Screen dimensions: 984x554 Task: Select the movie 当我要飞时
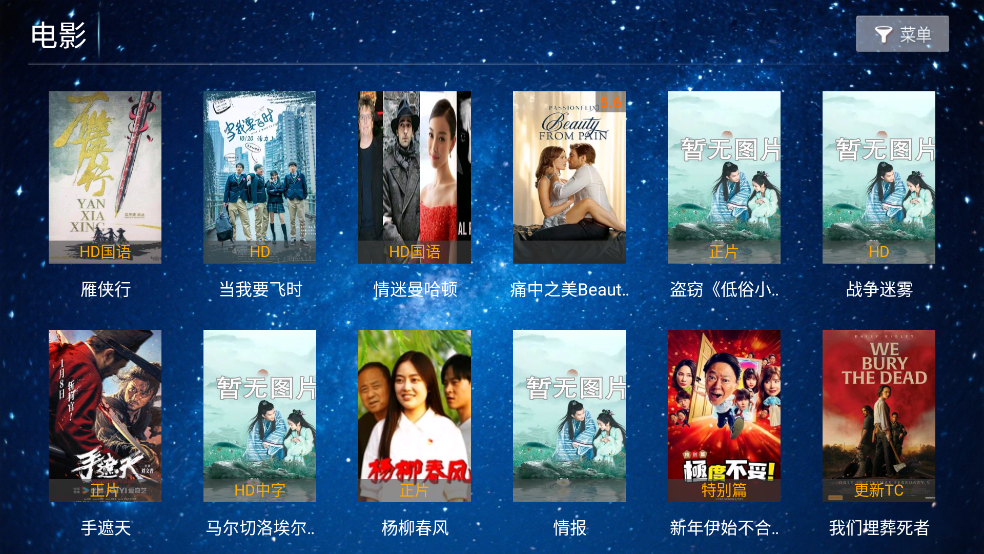[x=260, y=178]
